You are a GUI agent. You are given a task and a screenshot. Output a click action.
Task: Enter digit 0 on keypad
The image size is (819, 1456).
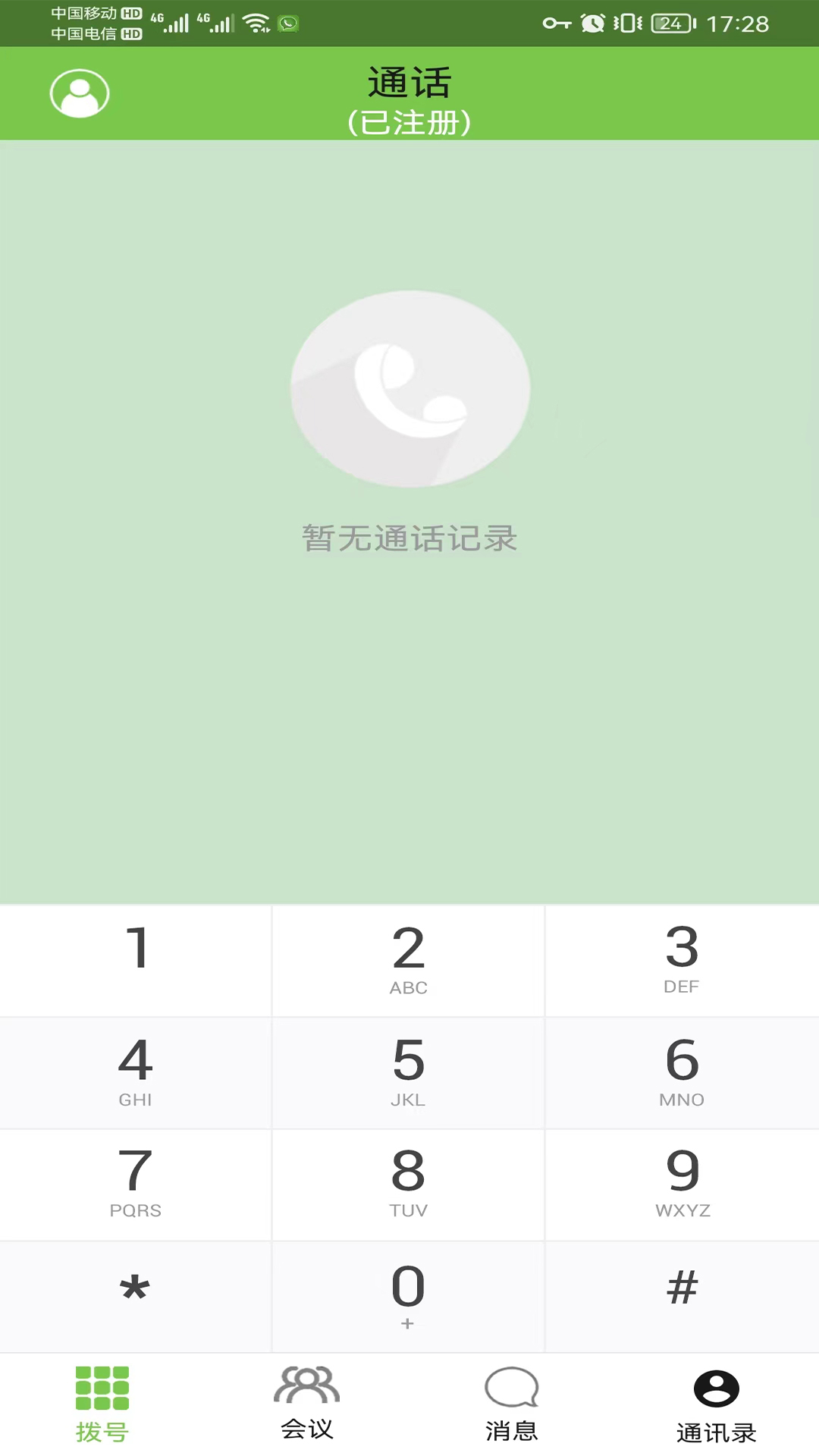tap(408, 1295)
